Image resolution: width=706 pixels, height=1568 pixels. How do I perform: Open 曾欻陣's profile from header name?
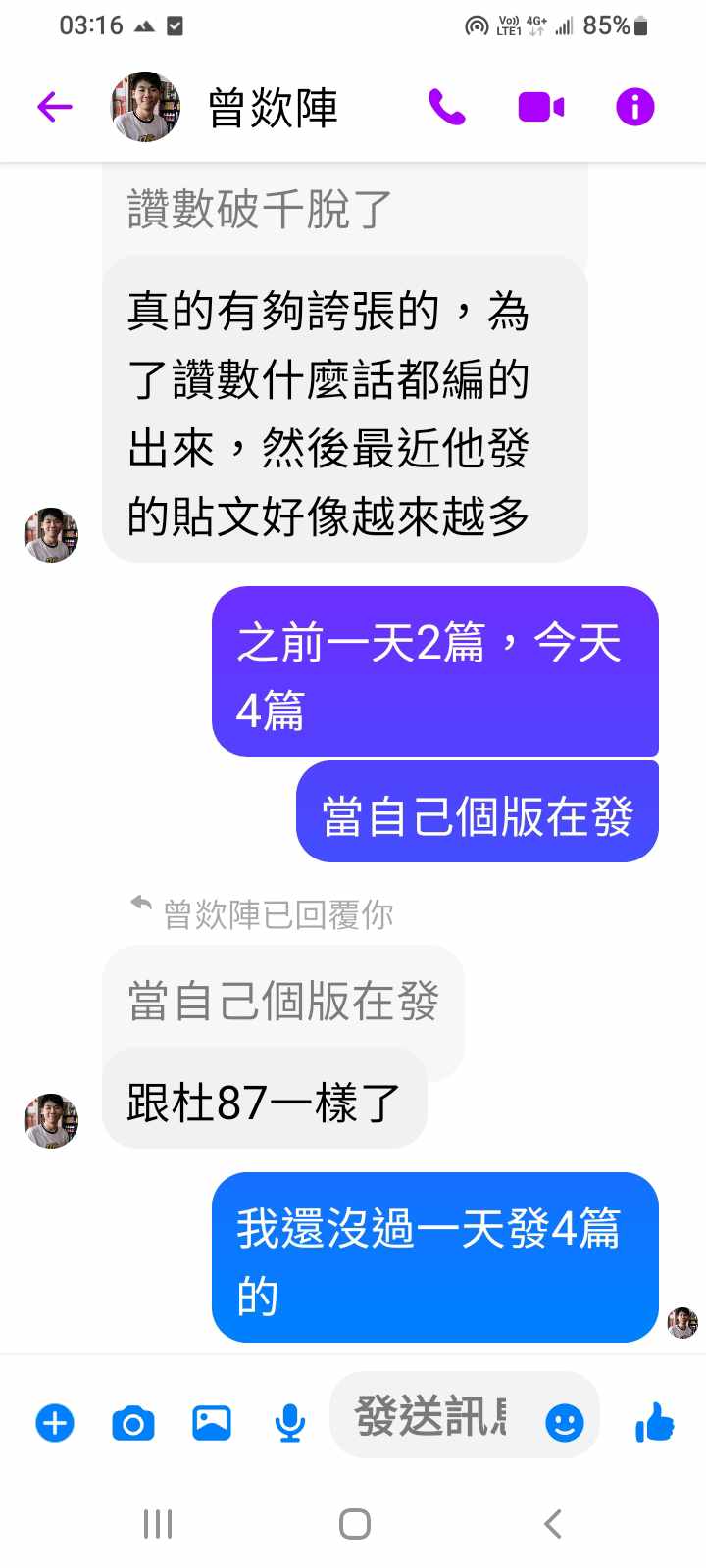click(x=273, y=108)
